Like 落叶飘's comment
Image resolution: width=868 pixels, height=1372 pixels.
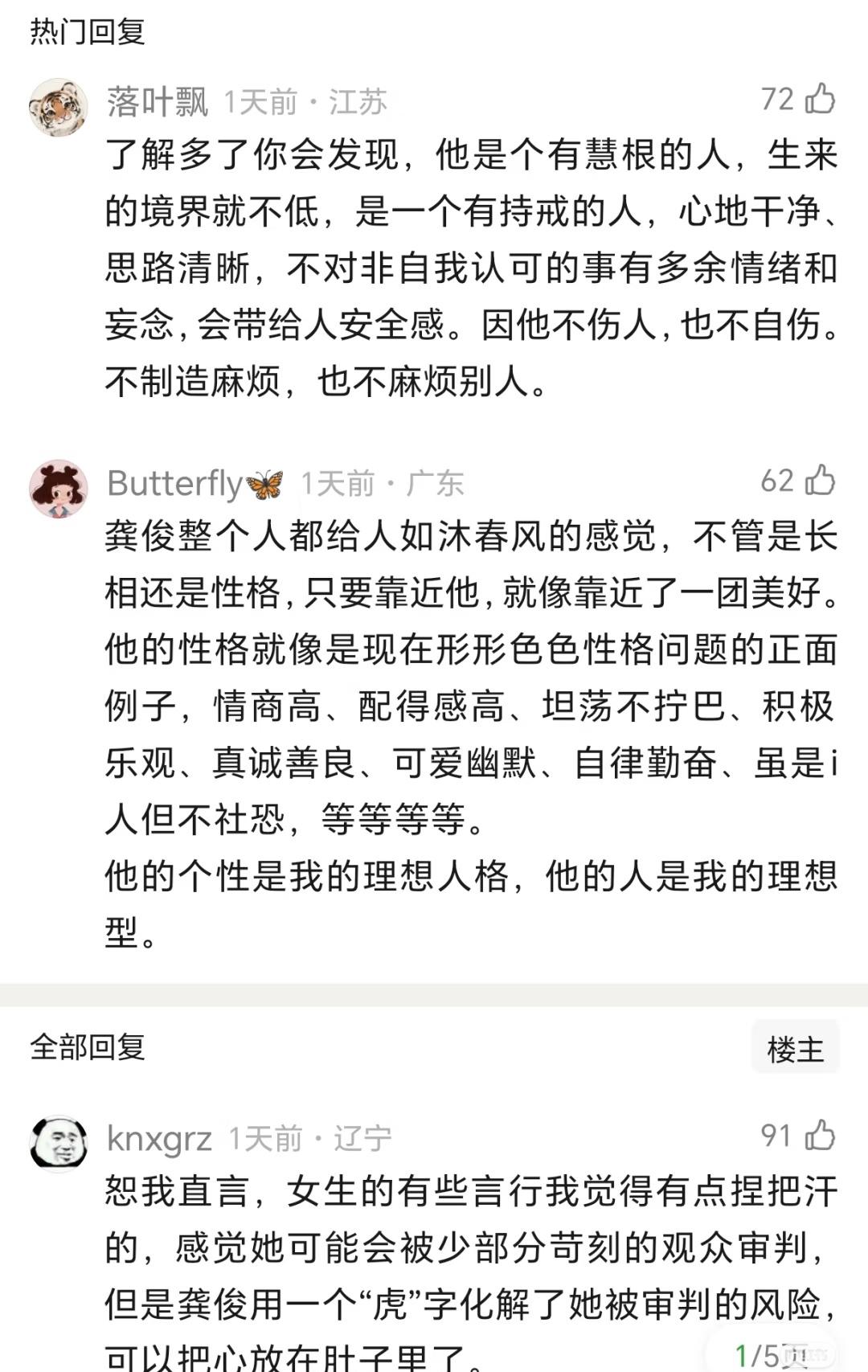820,99
